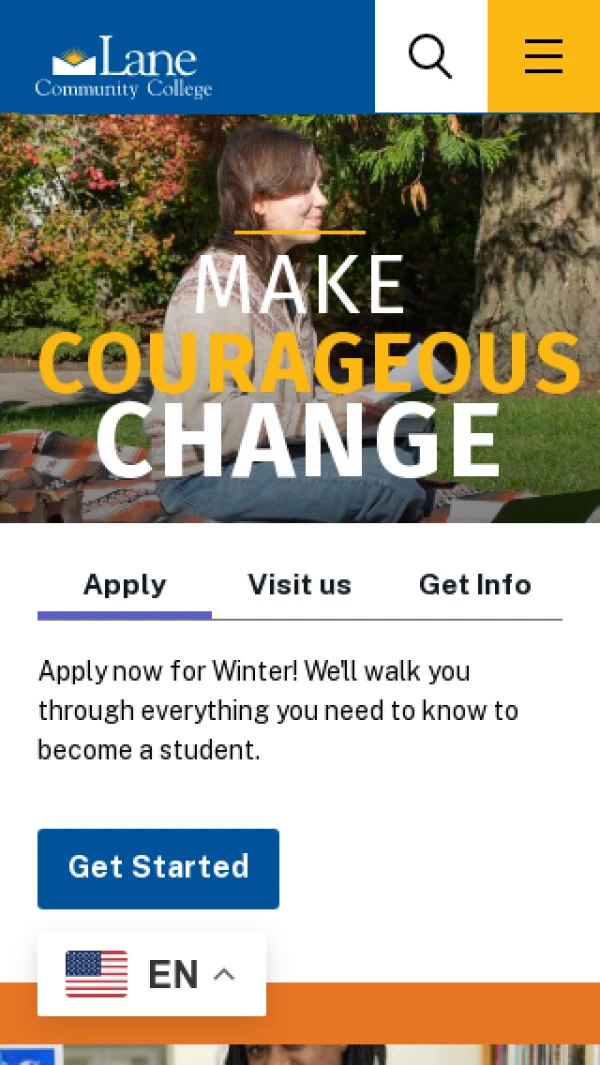Expand the EN language selector
This screenshot has width=600, height=1065.
pos(152,974)
